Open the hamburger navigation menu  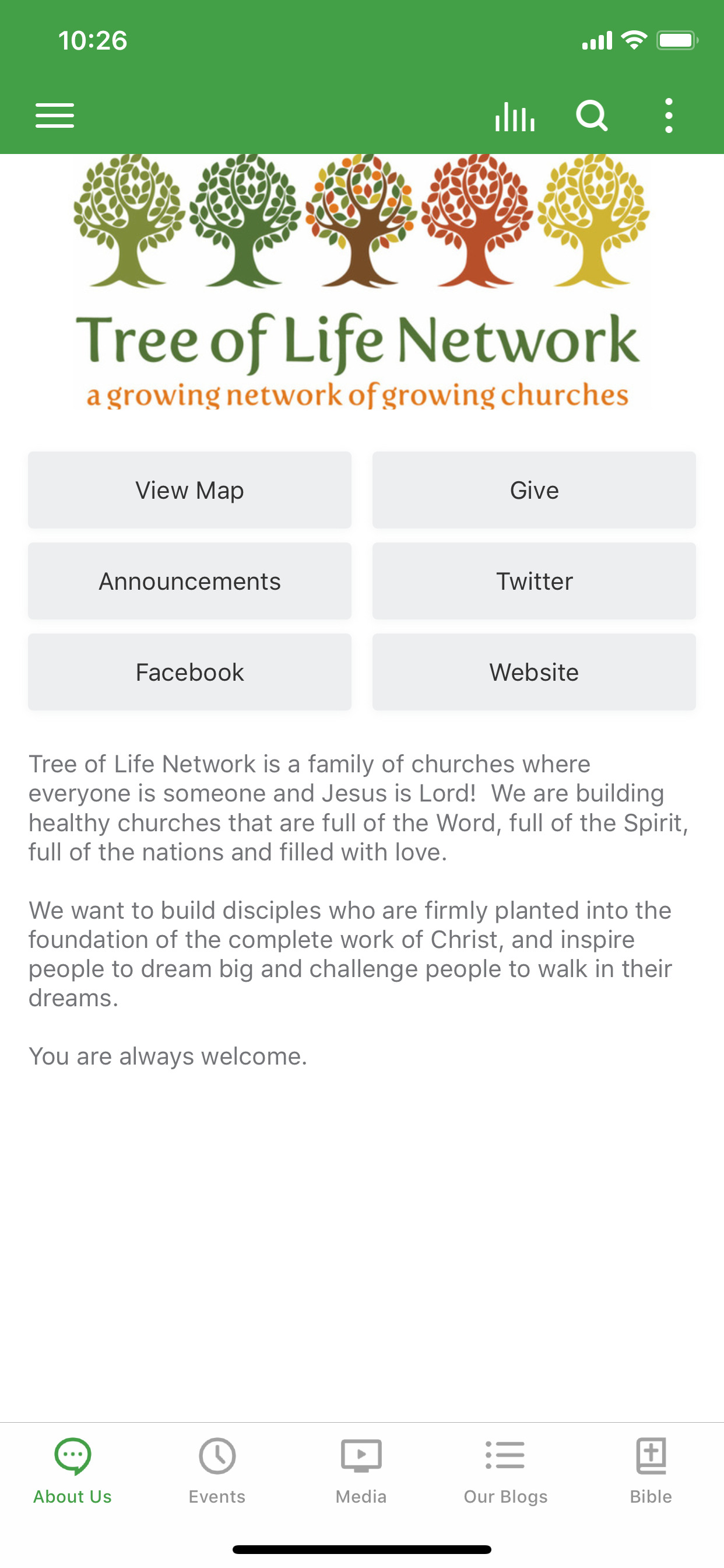pos(54,116)
